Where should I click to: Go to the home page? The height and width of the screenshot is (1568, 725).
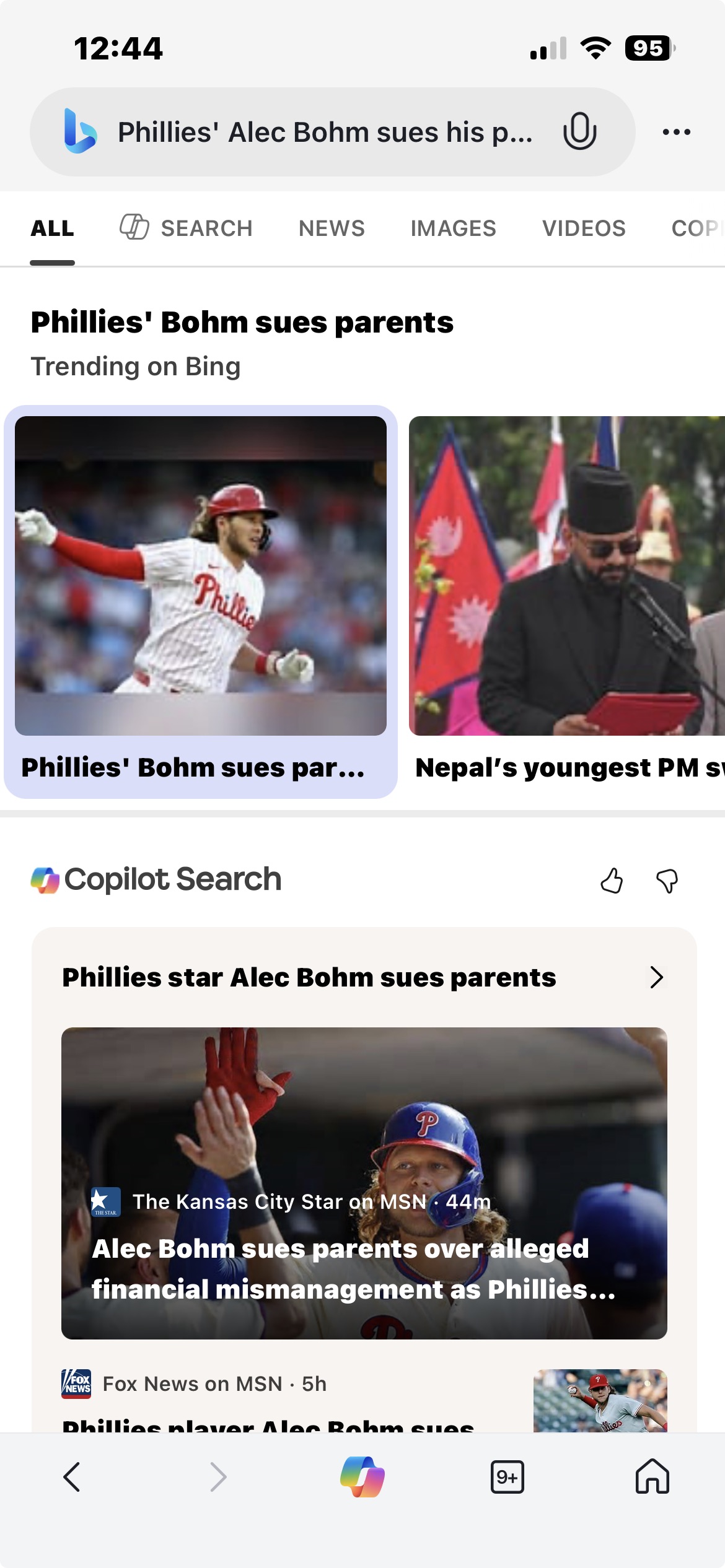pyautogui.click(x=652, y=1476)
